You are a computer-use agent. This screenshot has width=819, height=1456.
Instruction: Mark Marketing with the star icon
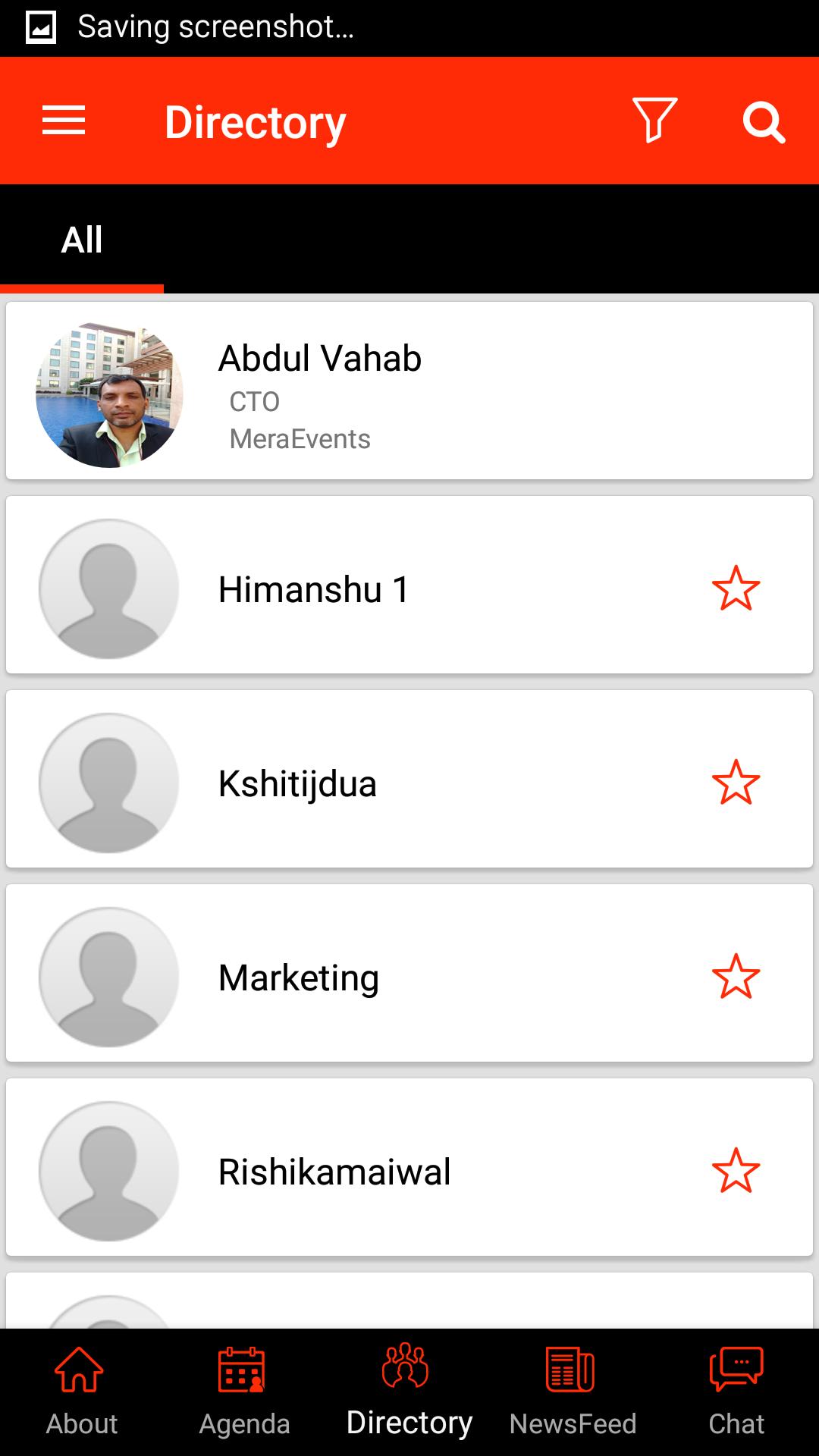(736, 977)
